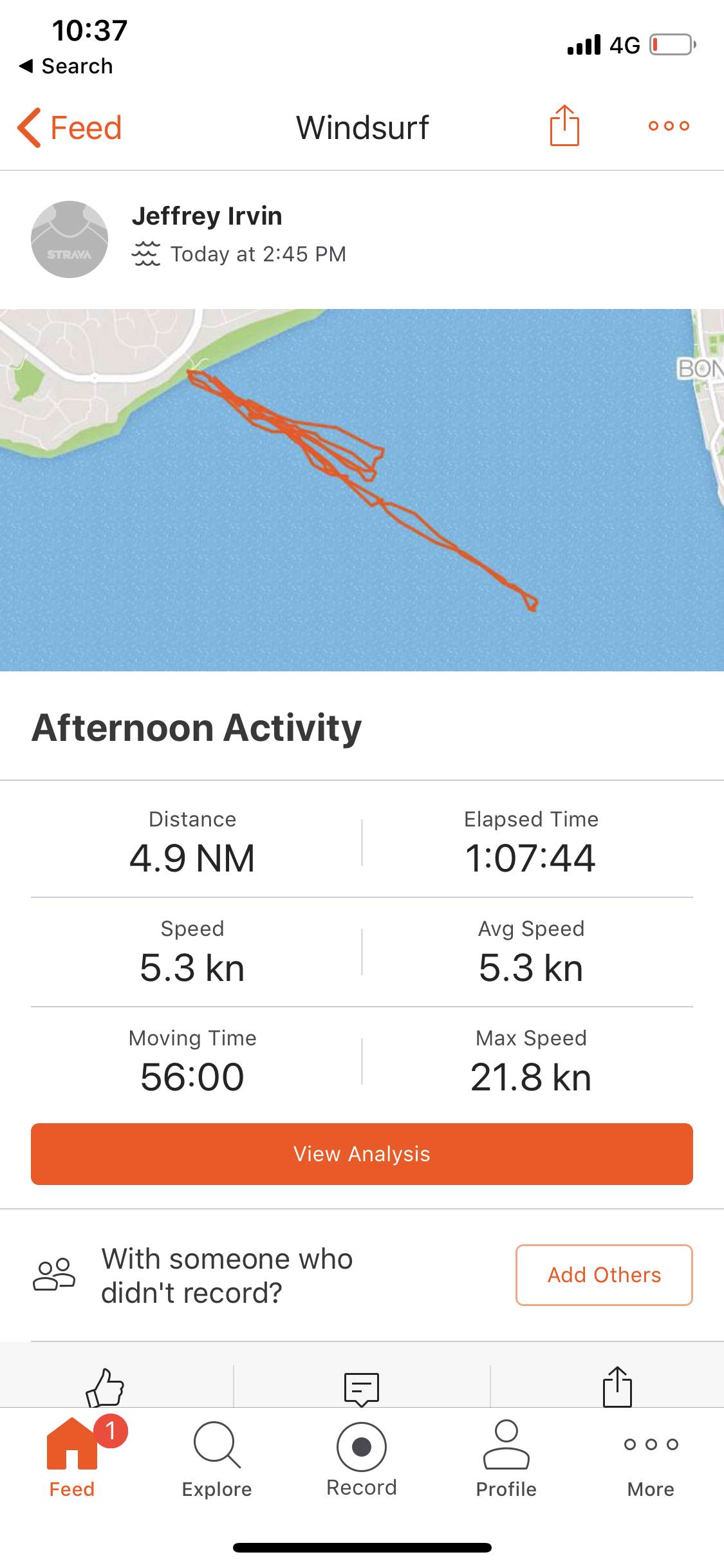
Task: Tap Add Others button
Action: pyautogui.click(x=604, y=1274)
